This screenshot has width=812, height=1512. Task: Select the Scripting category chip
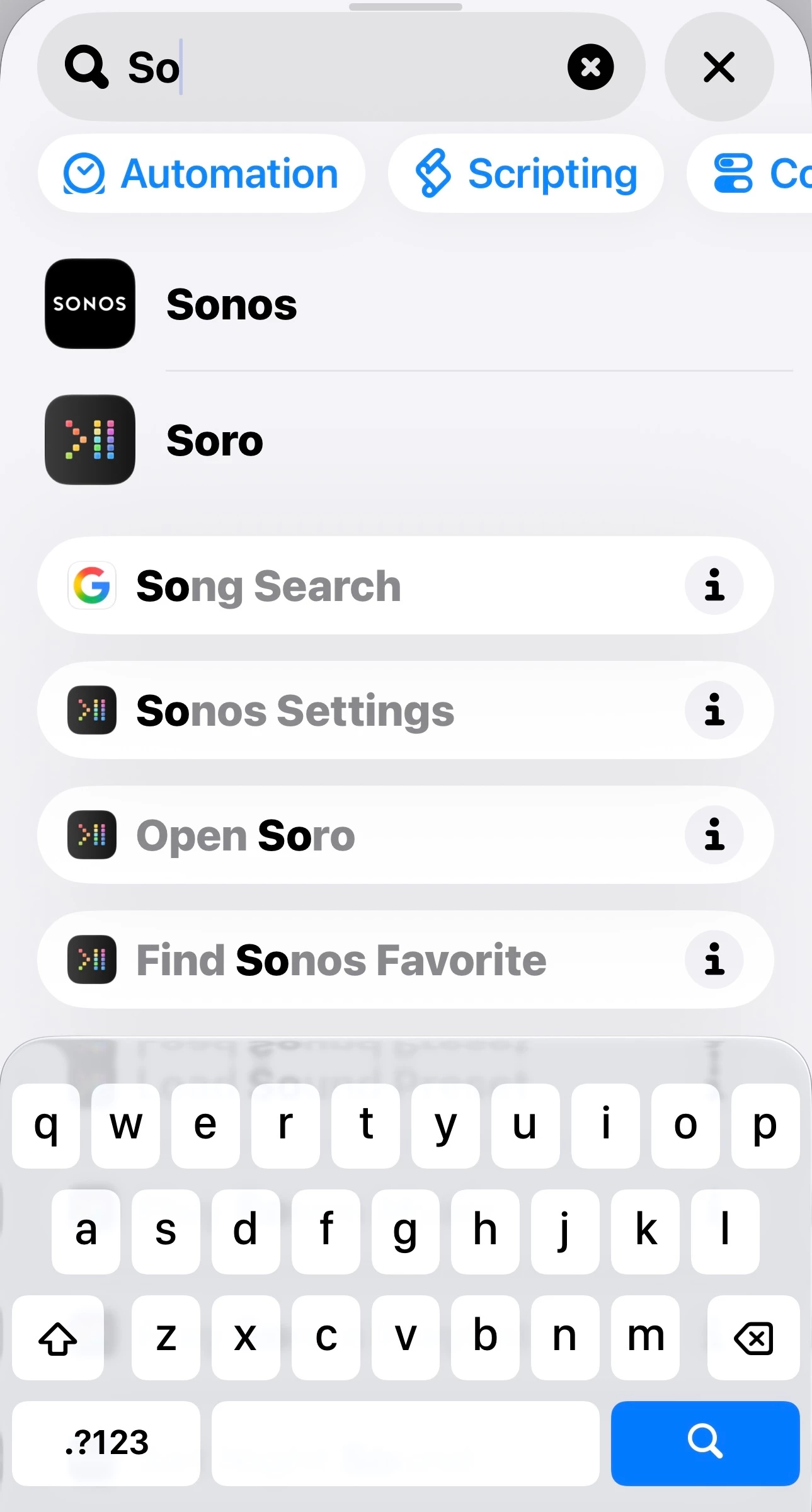[x=525, y=173]
